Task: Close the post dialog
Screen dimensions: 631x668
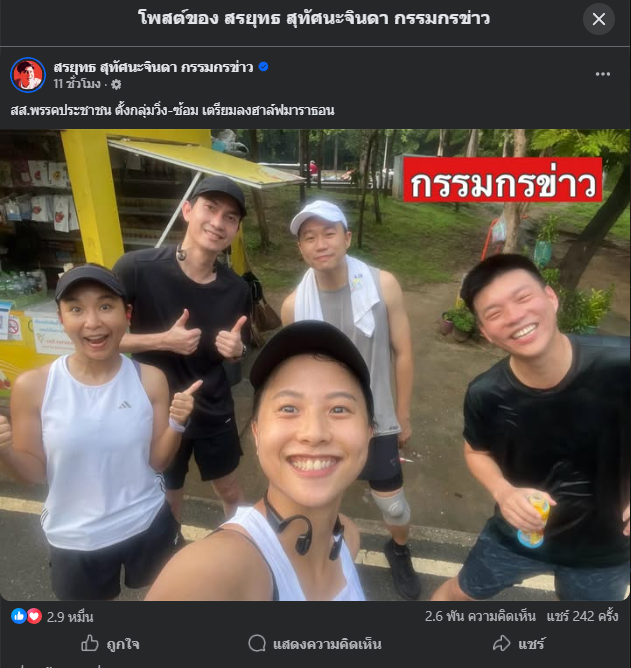Action: coord(598,19)
